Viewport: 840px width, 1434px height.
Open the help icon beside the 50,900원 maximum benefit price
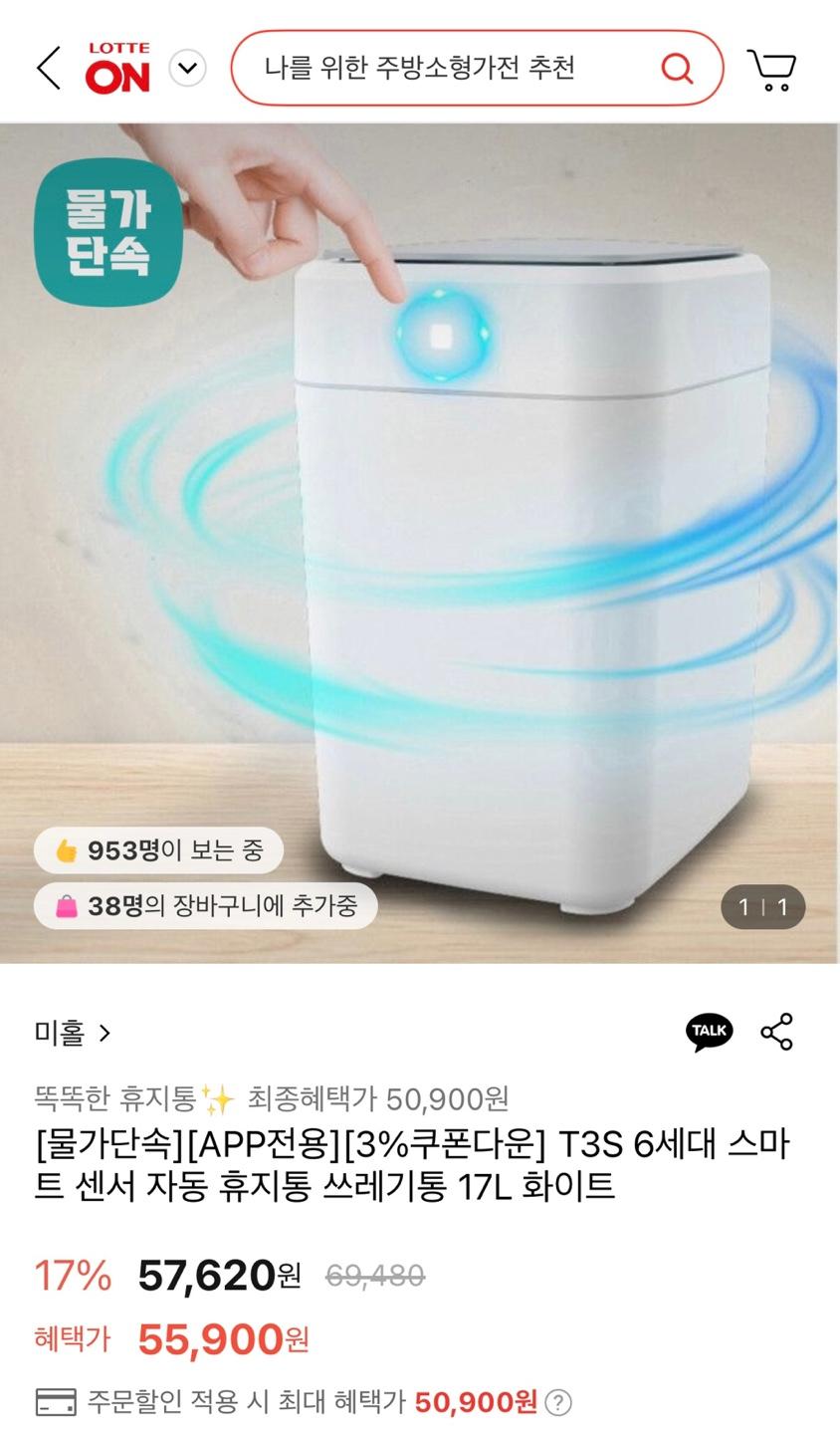tap(559, 1402)
